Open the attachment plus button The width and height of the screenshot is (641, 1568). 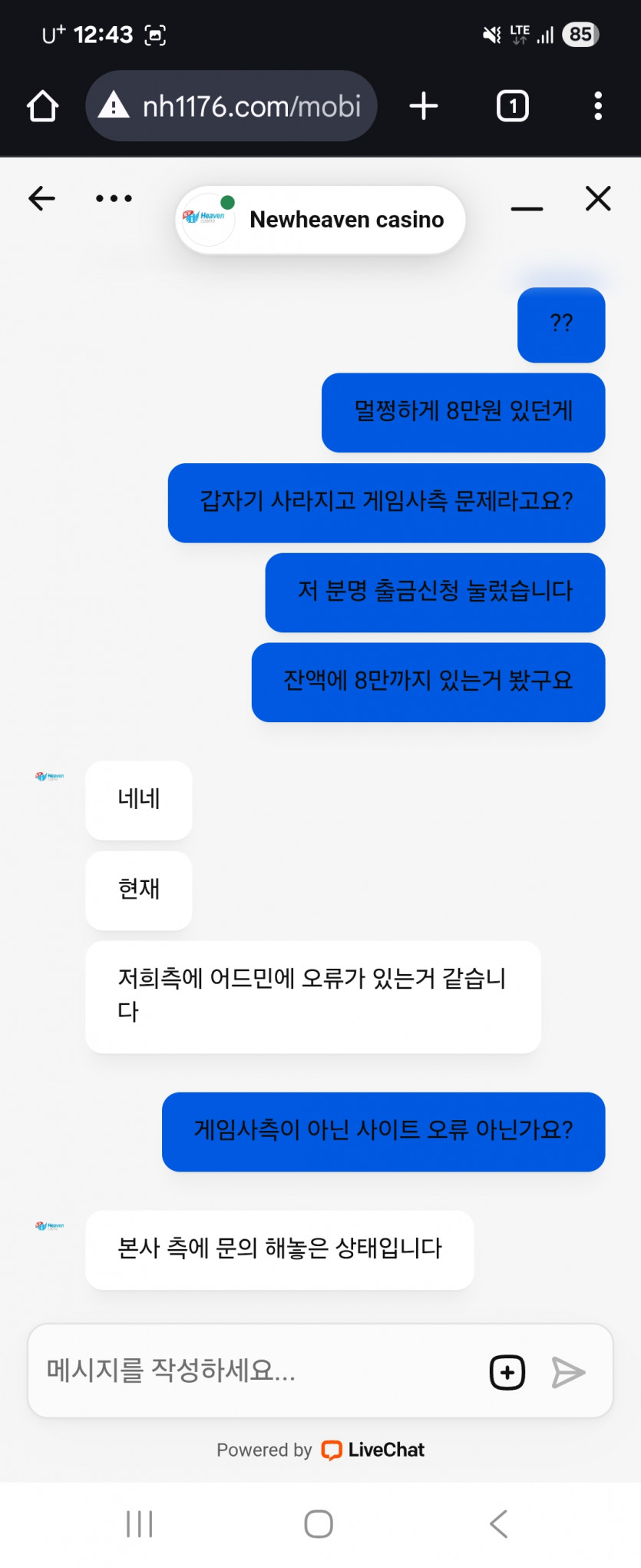point(507,1372)
